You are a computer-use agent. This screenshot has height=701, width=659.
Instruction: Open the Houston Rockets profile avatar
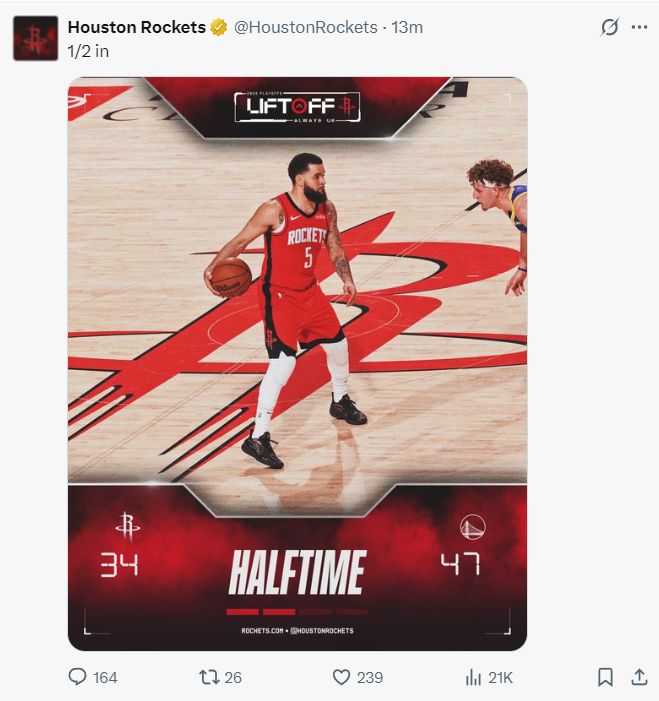(x=35, y=38)
